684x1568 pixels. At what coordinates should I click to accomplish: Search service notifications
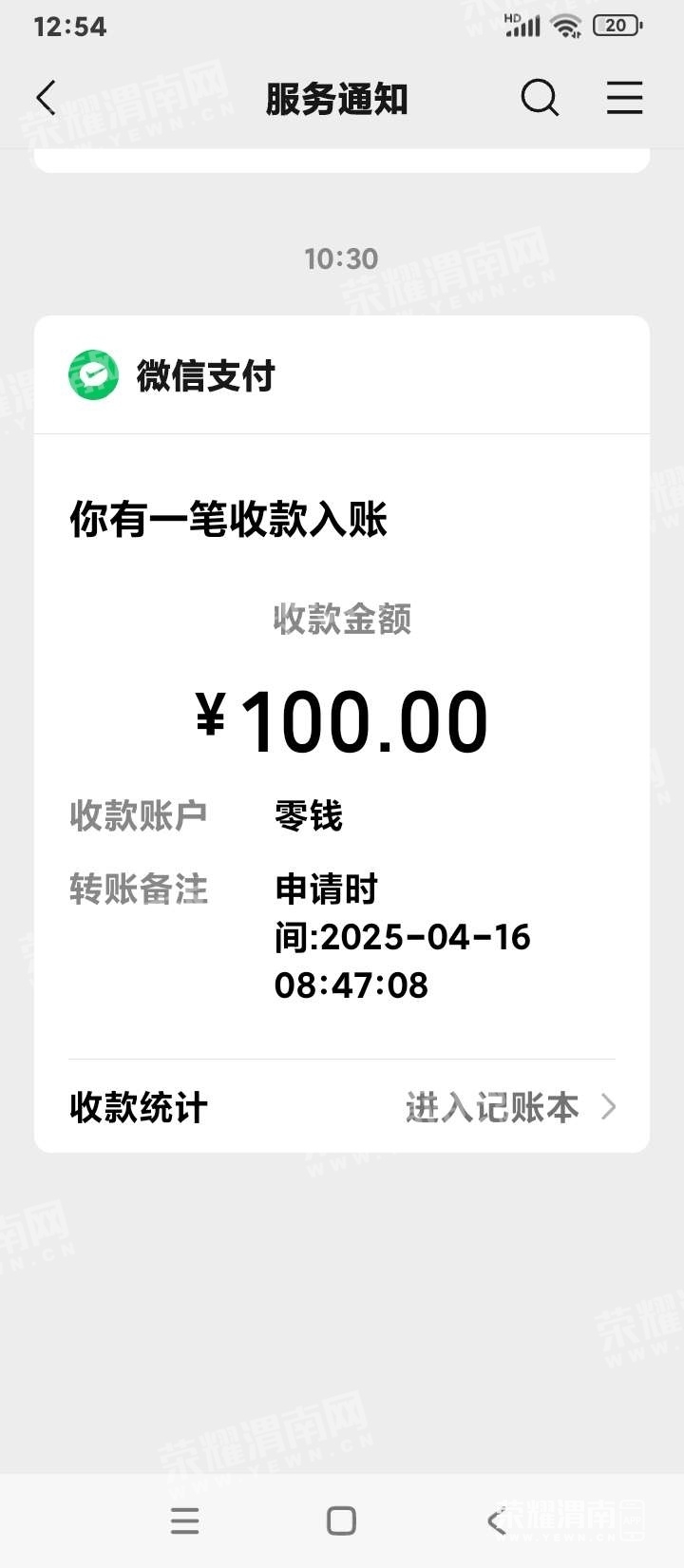[540, 98]
